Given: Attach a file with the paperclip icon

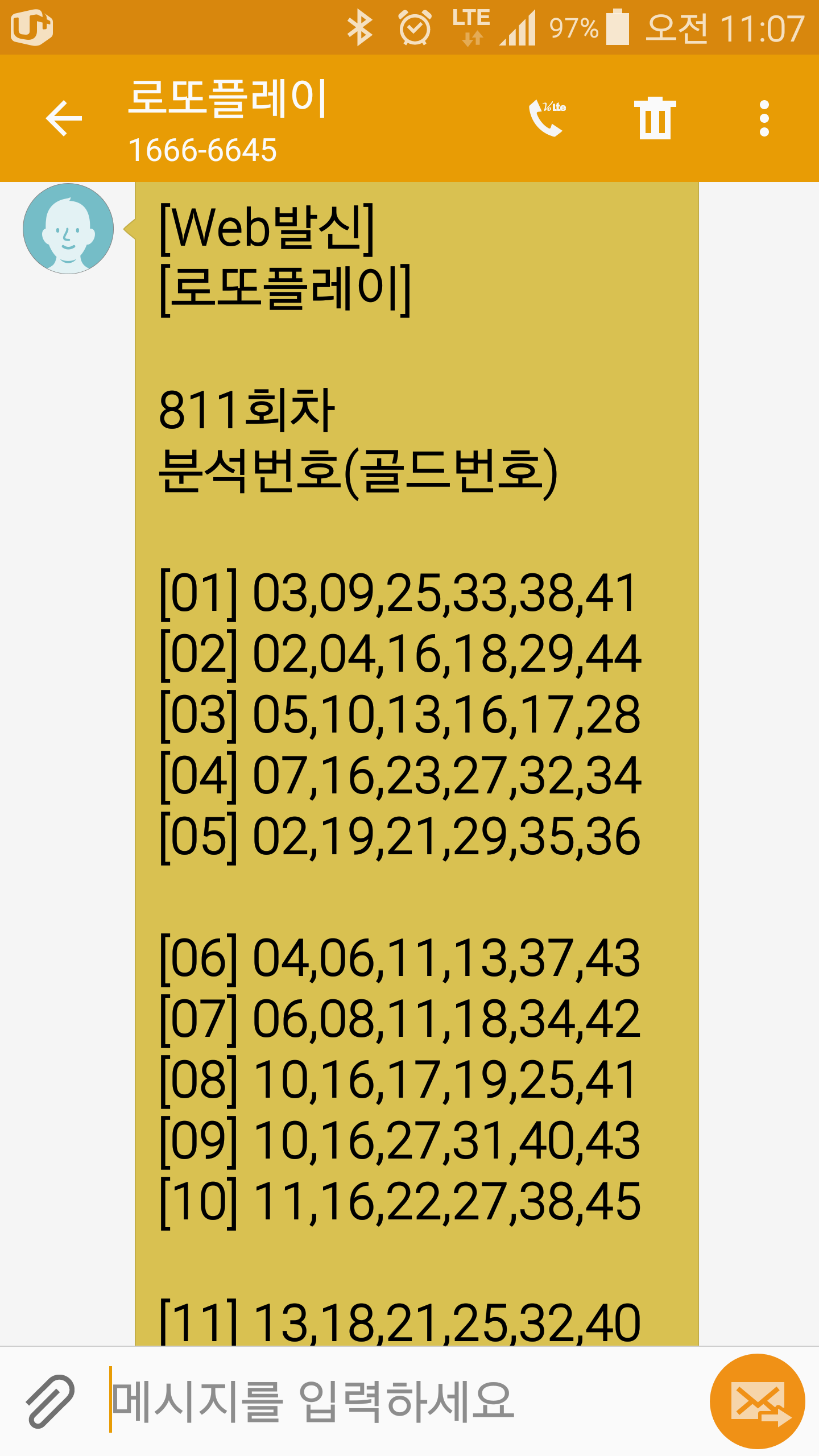Looking at the screenshot, I should 50,1401.
